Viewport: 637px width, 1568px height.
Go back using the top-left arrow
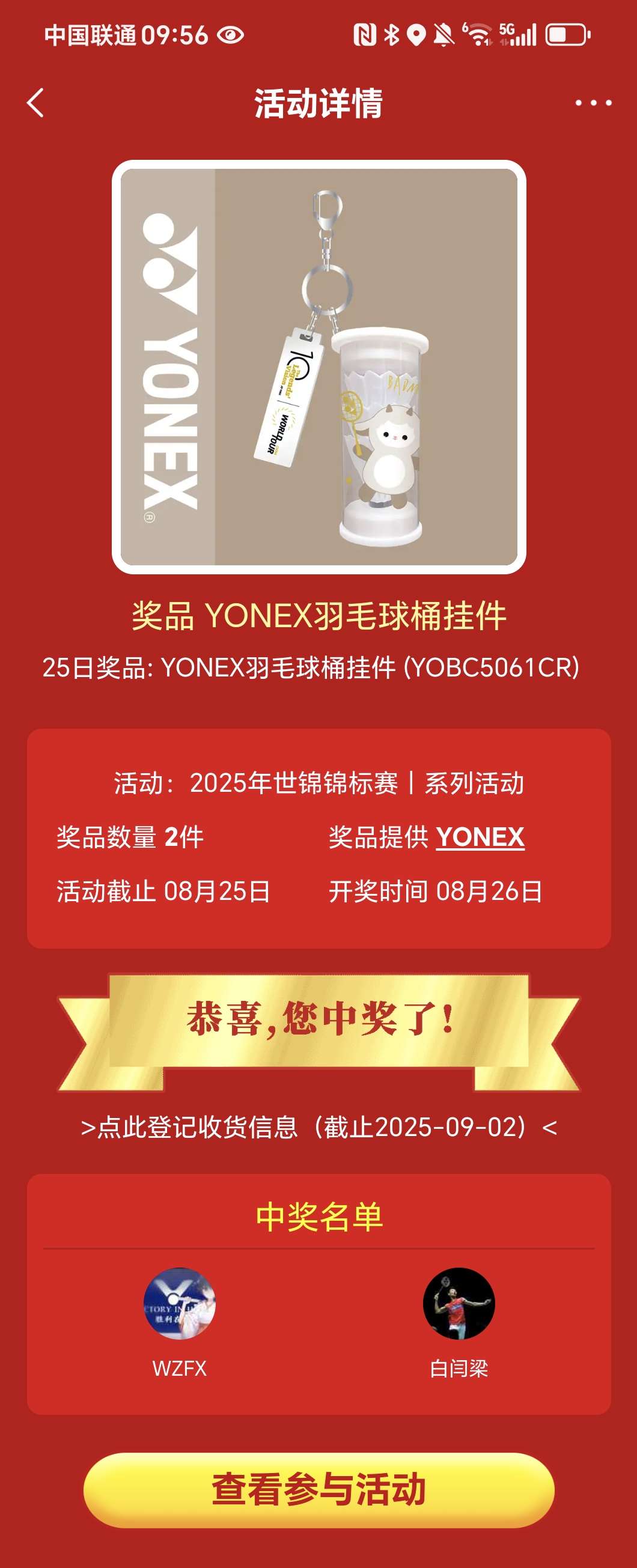[x=36, y=102]
